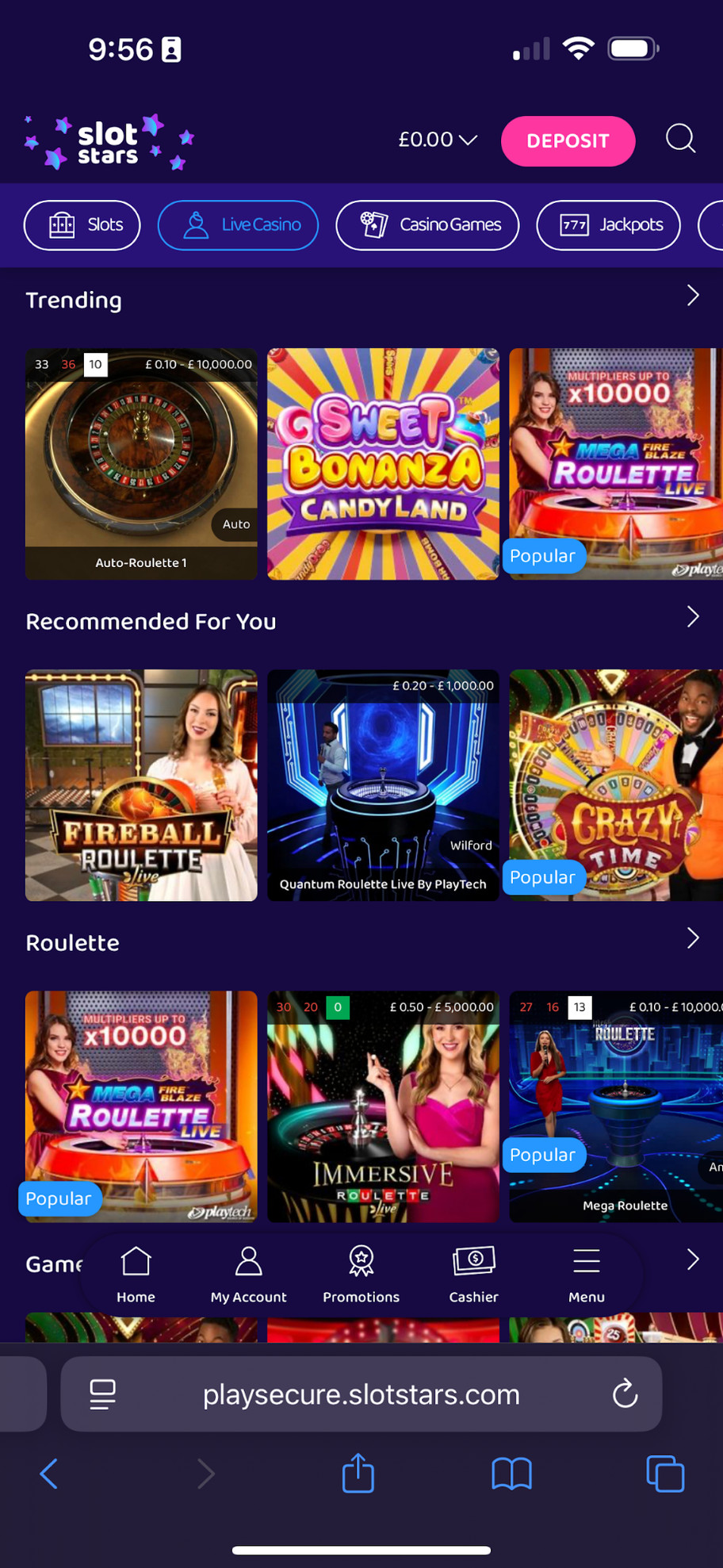Viewport: 723px width, 1568px height.
Task: Open the Auto-Roulette 1 game tile
Action: tap(141, 464)
